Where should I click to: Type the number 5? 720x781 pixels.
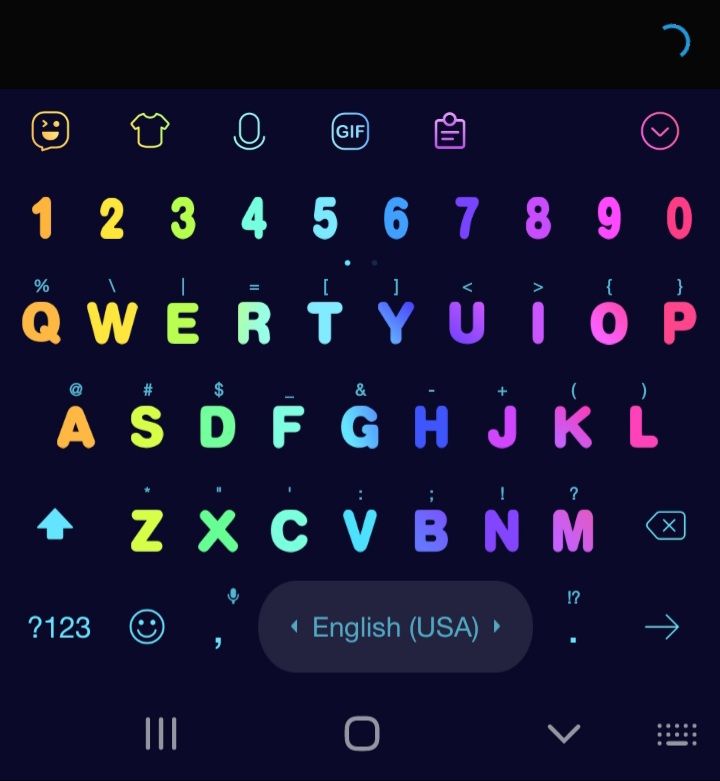(x=325, y=218)
